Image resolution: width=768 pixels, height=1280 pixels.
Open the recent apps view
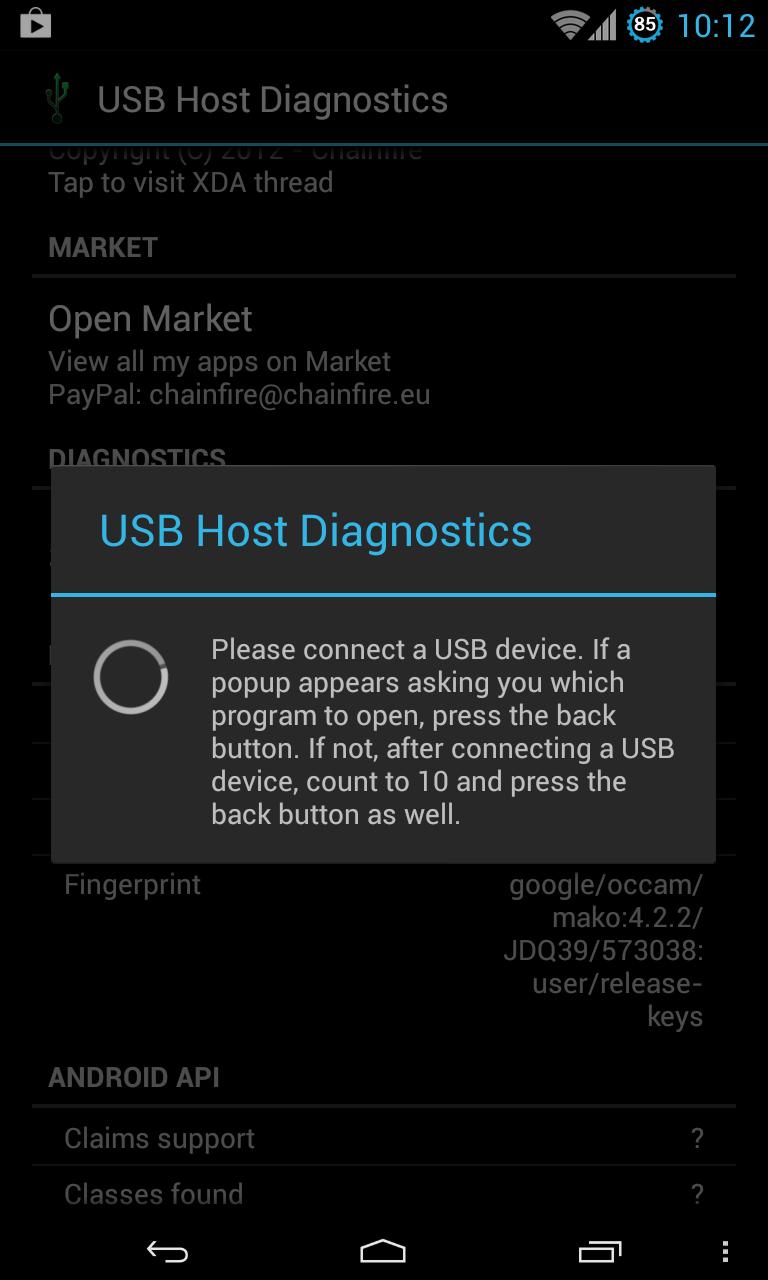tap(600, 1251)
